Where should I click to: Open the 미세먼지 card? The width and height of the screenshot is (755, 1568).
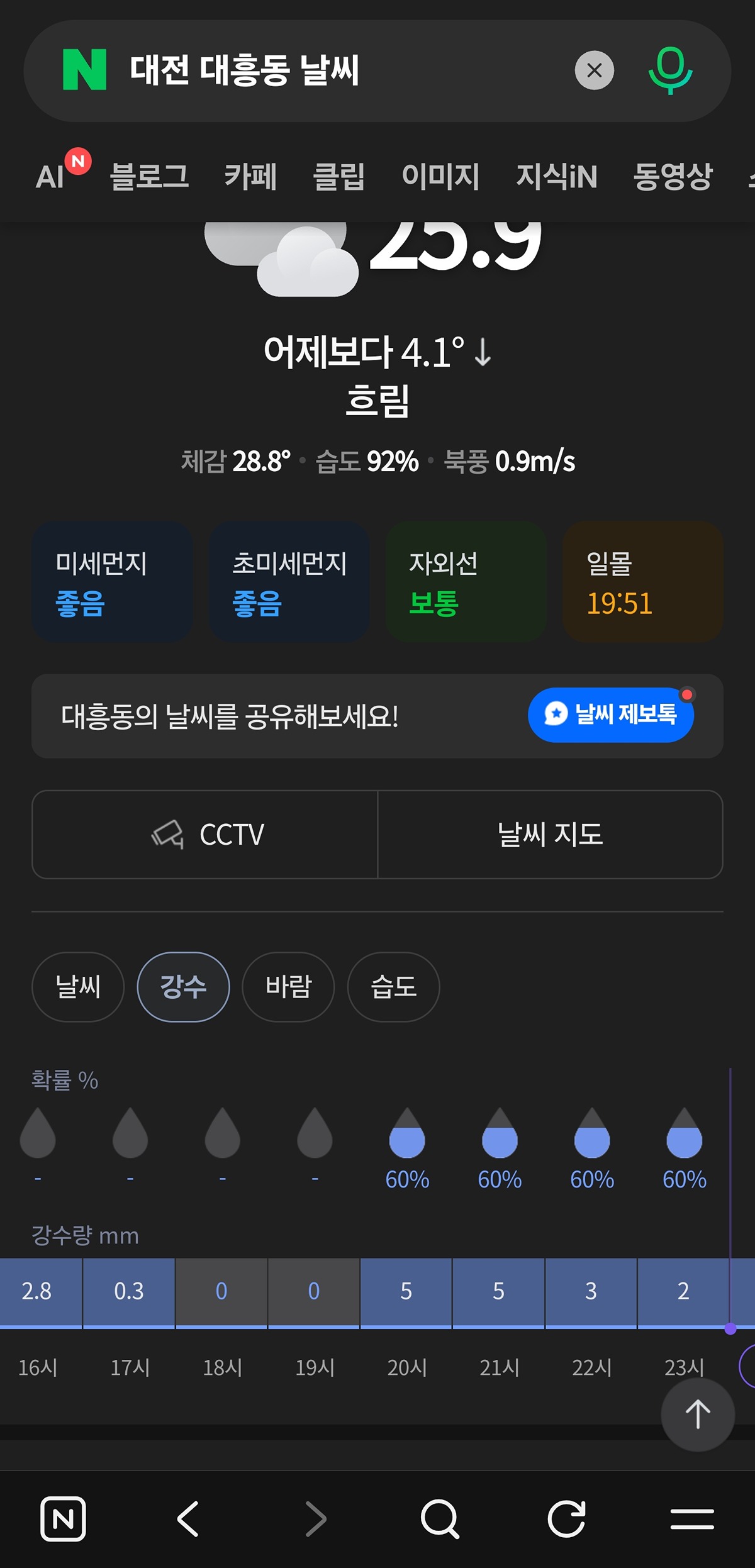[112, 582]
